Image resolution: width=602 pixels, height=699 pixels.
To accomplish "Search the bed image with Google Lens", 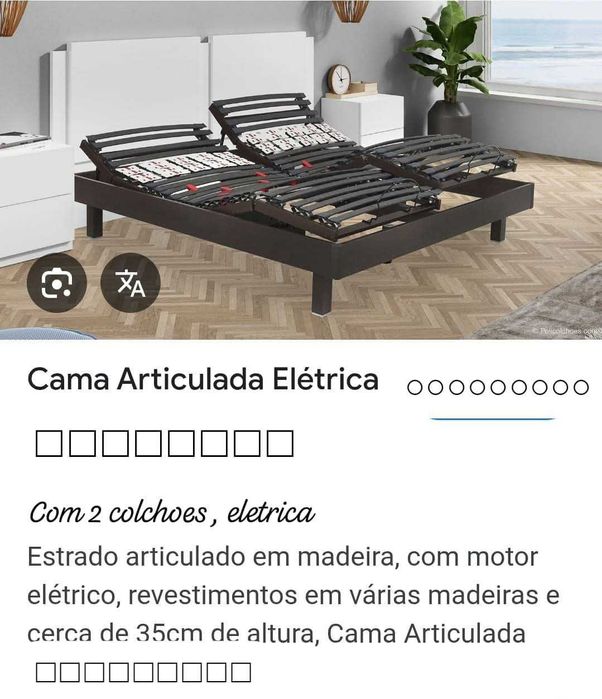I will click(56, 284).
